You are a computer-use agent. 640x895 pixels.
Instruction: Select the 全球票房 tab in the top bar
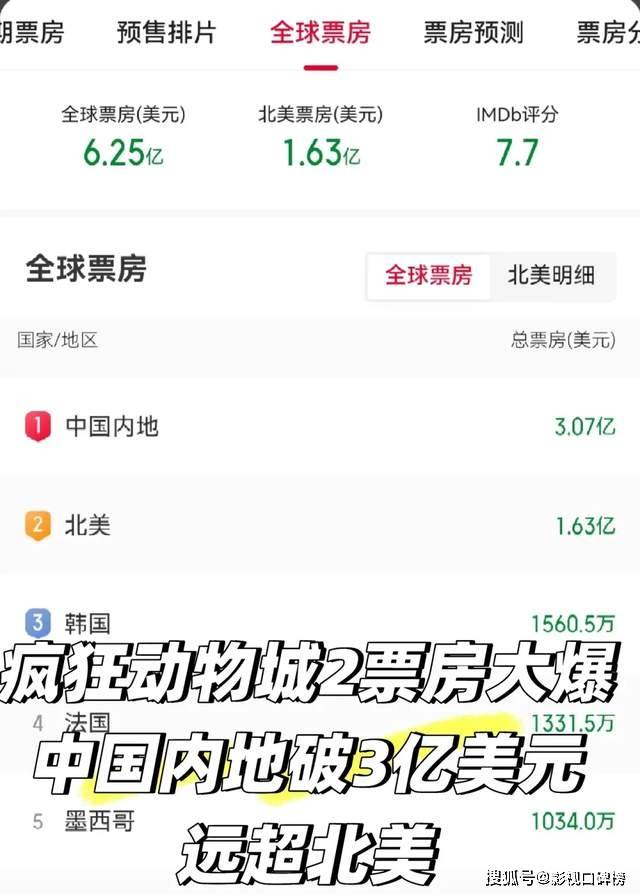click(x=320, y=32)
